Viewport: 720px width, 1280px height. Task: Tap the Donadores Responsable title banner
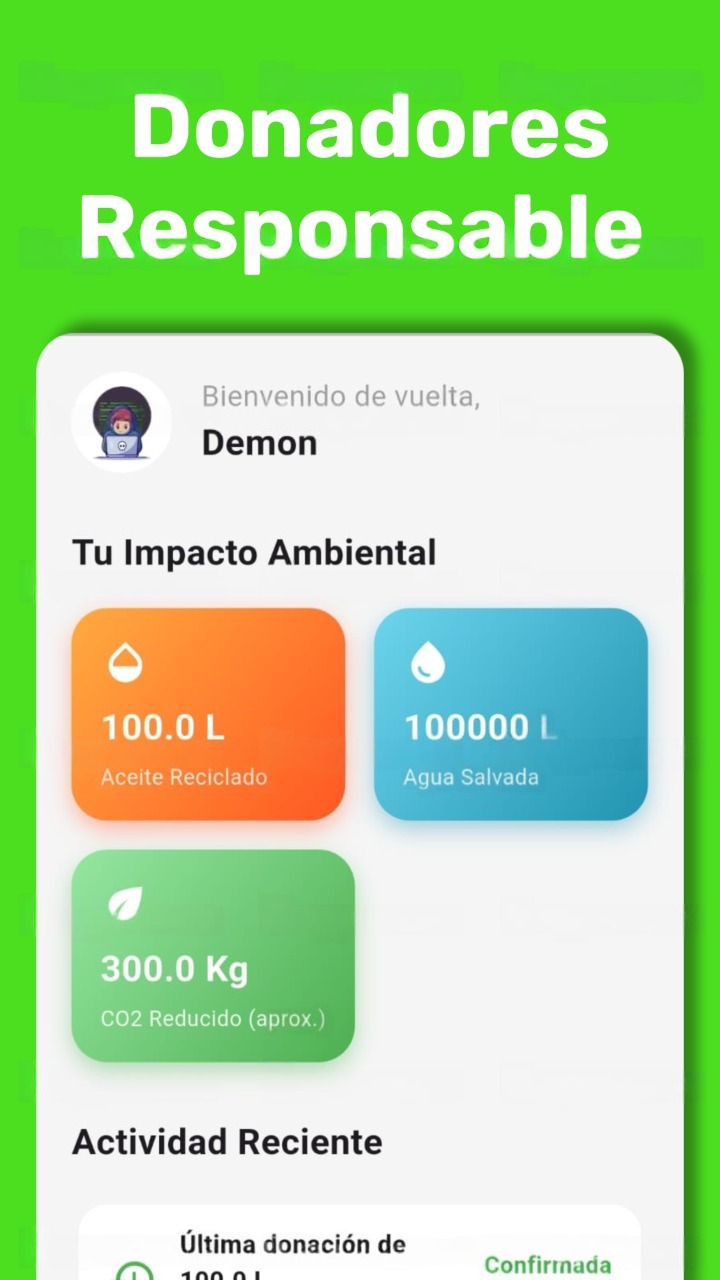(360, 175)
